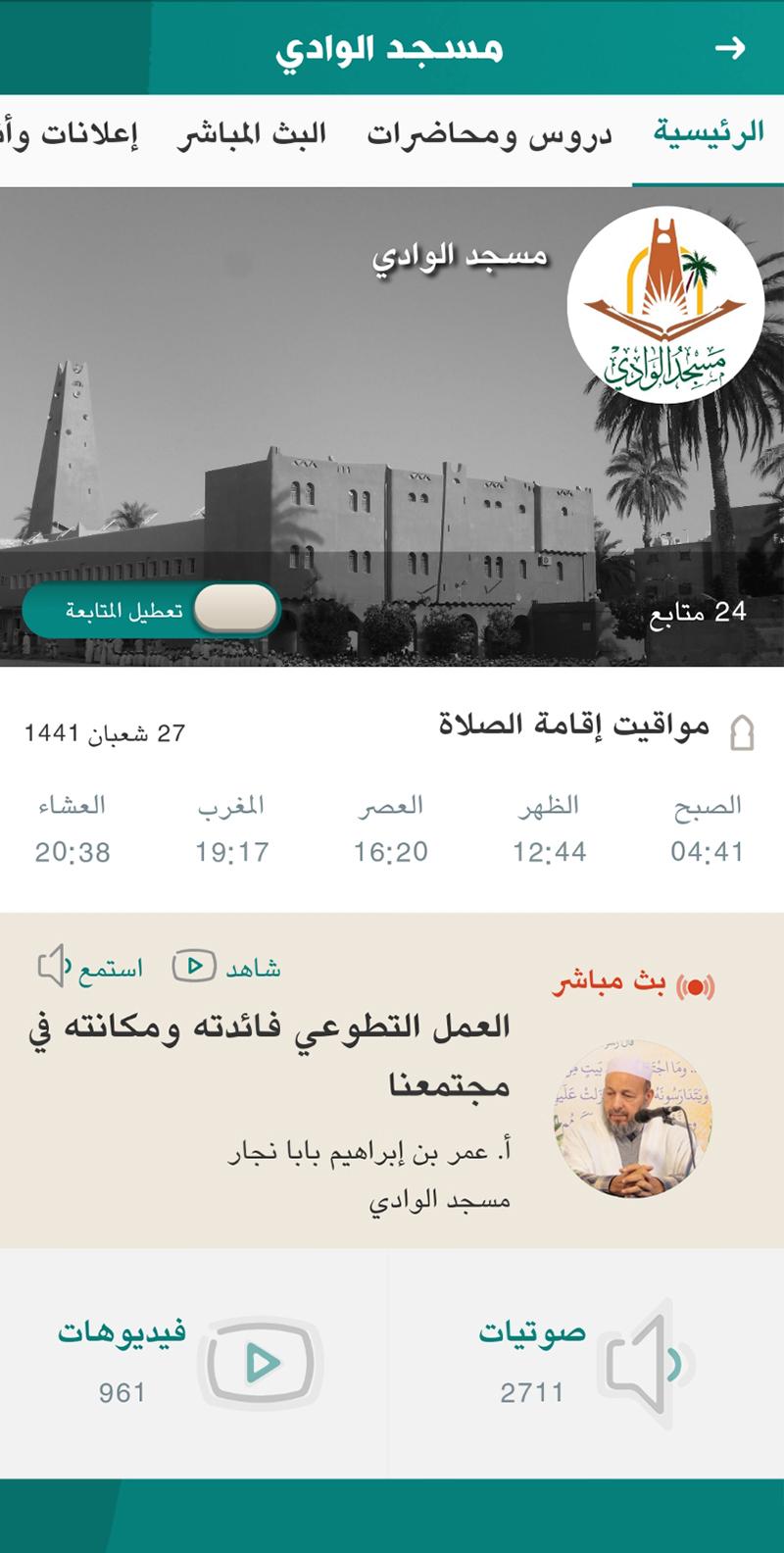Open the صوتيات audio section

click(x=586, y=1363)
